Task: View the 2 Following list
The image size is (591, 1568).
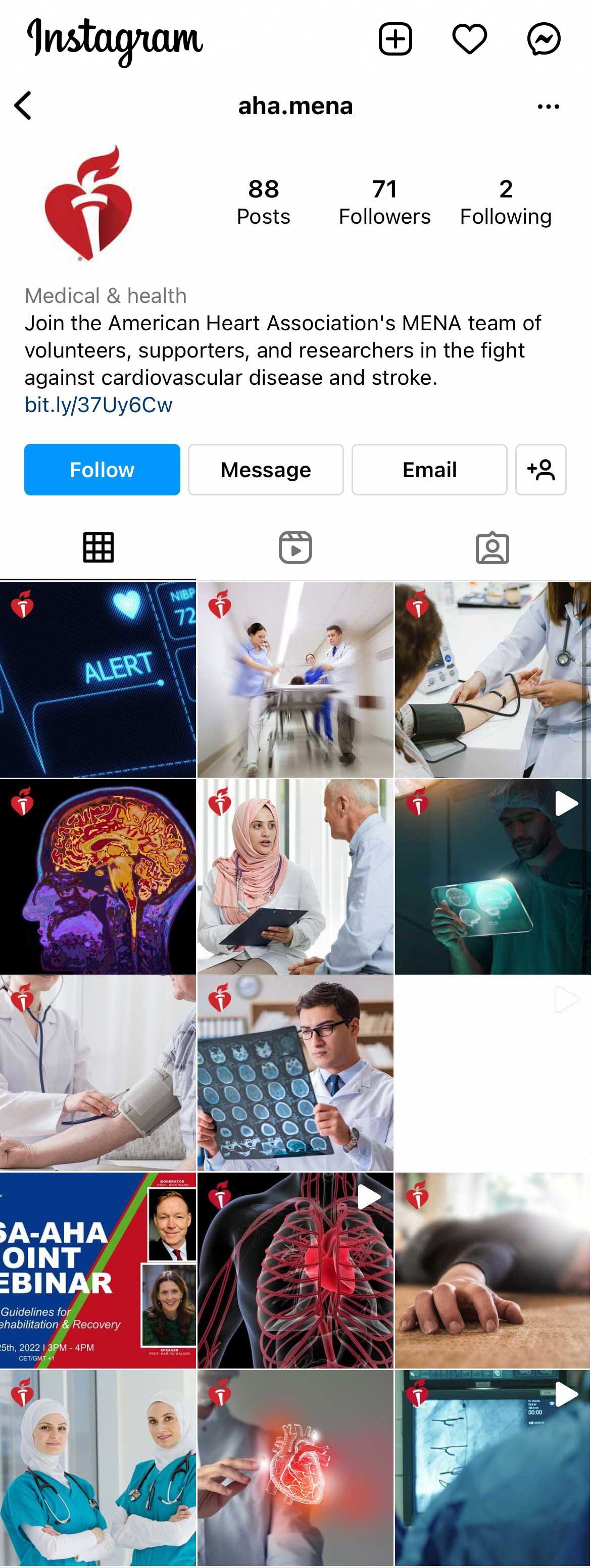Action: pos(505,202)
